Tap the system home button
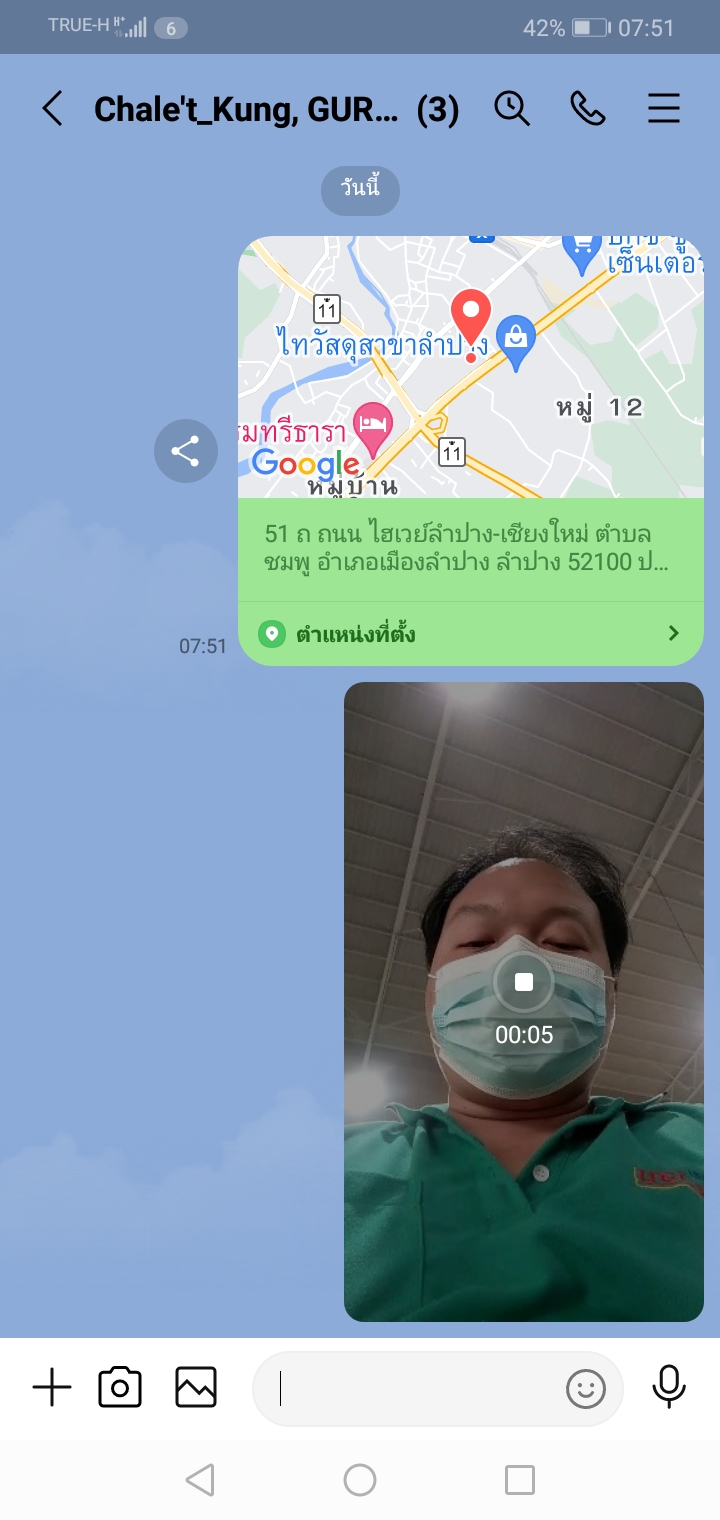Screen dimensions: 720x1520 (x=360, y=1480)
